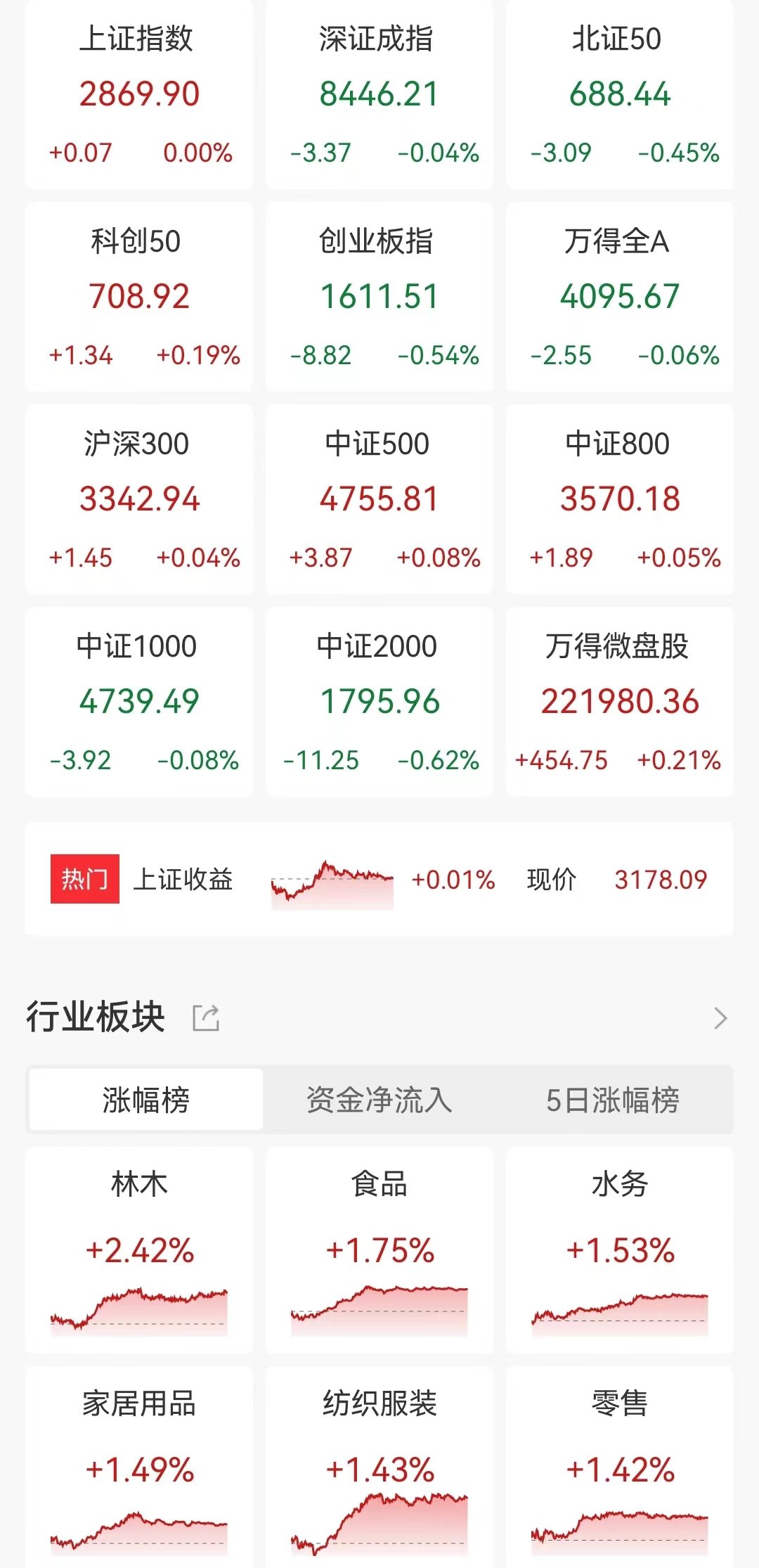The height and width of the screenshot is (1568, 759).
Task: Open the 中证1000 index card
Action: pos(138,702)
